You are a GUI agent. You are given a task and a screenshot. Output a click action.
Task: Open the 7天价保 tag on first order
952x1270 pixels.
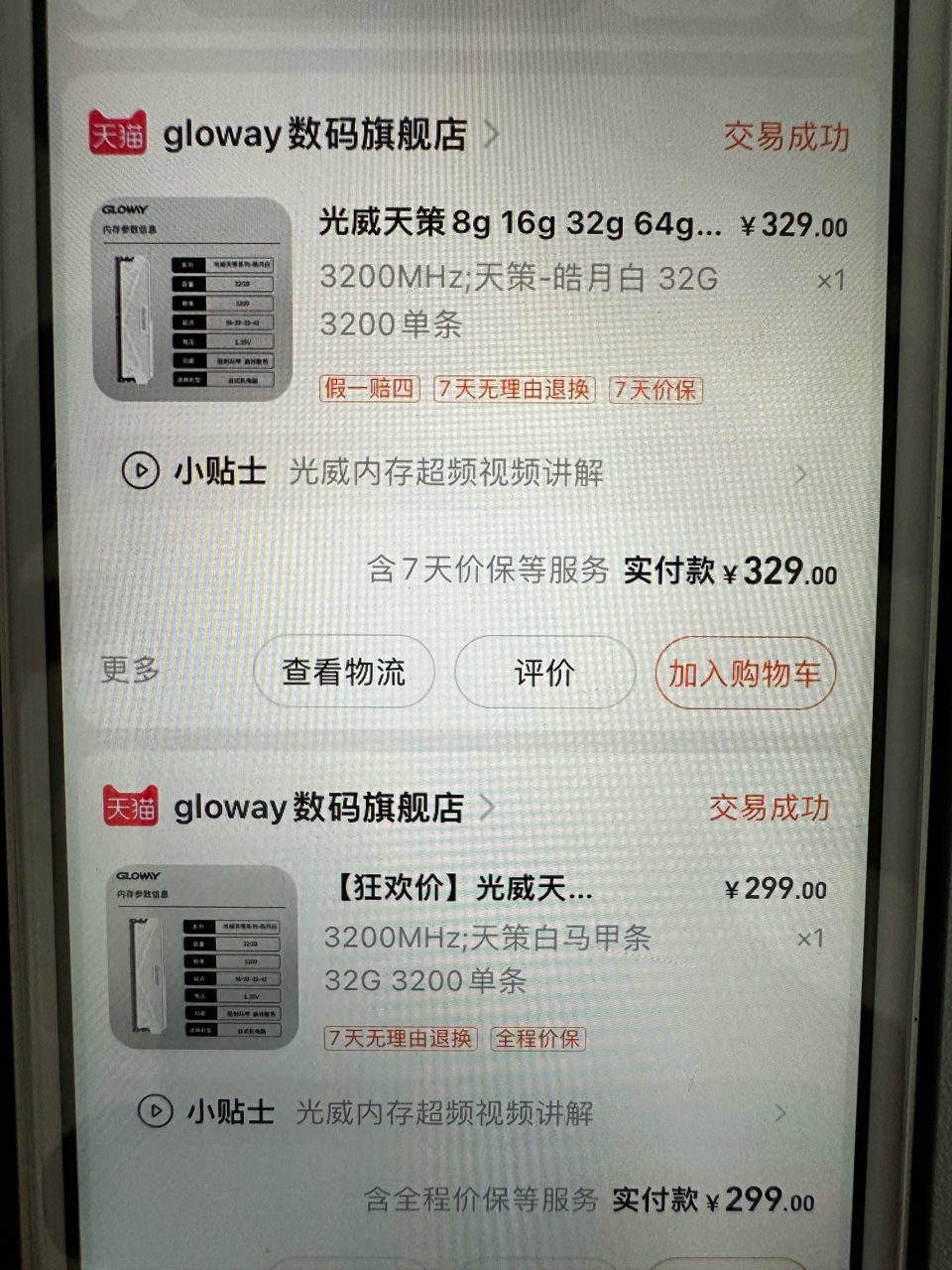point(656,390)
